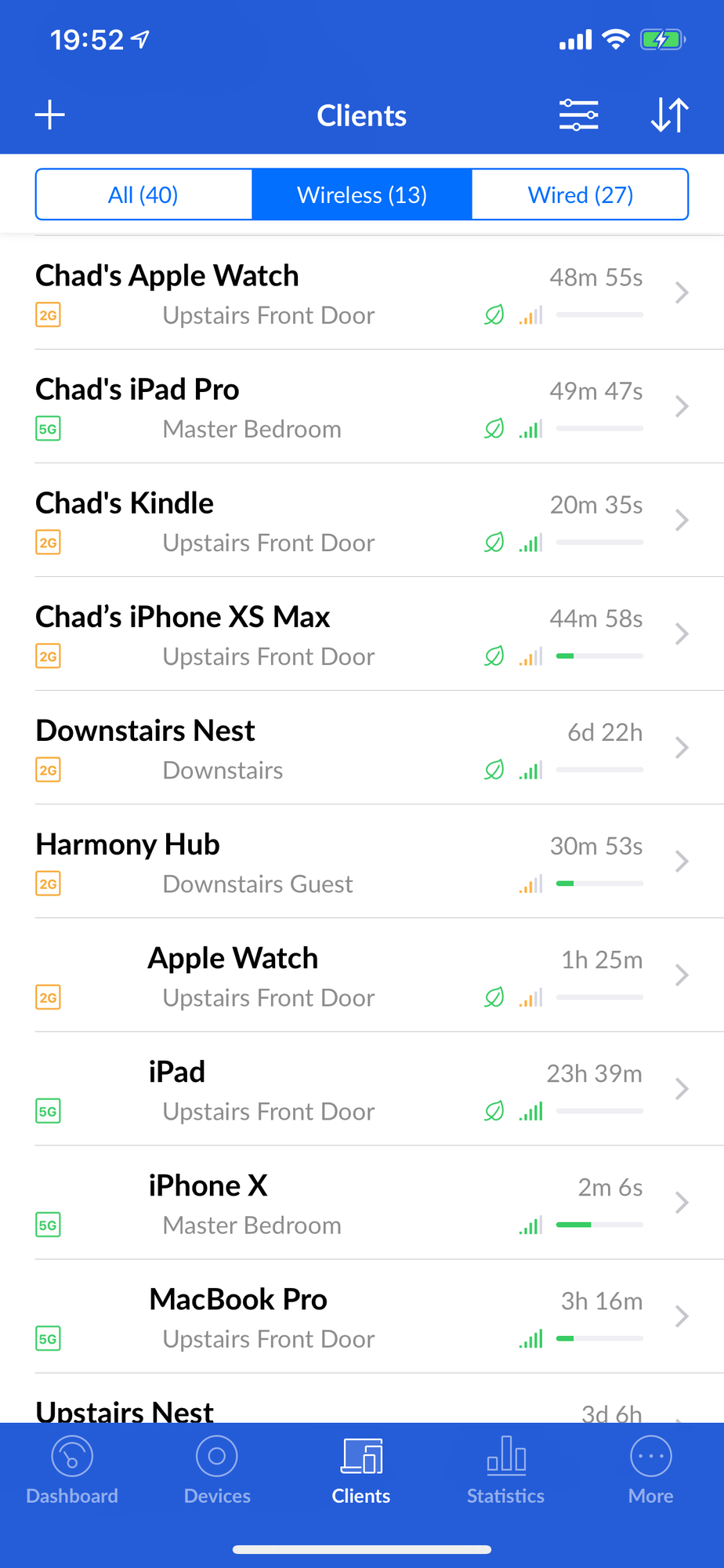The width and height of the screenshot is (724, 1568).
Task: Open the Downstairs Nest client
Action: pyautogui.click(x=360, y=749)
